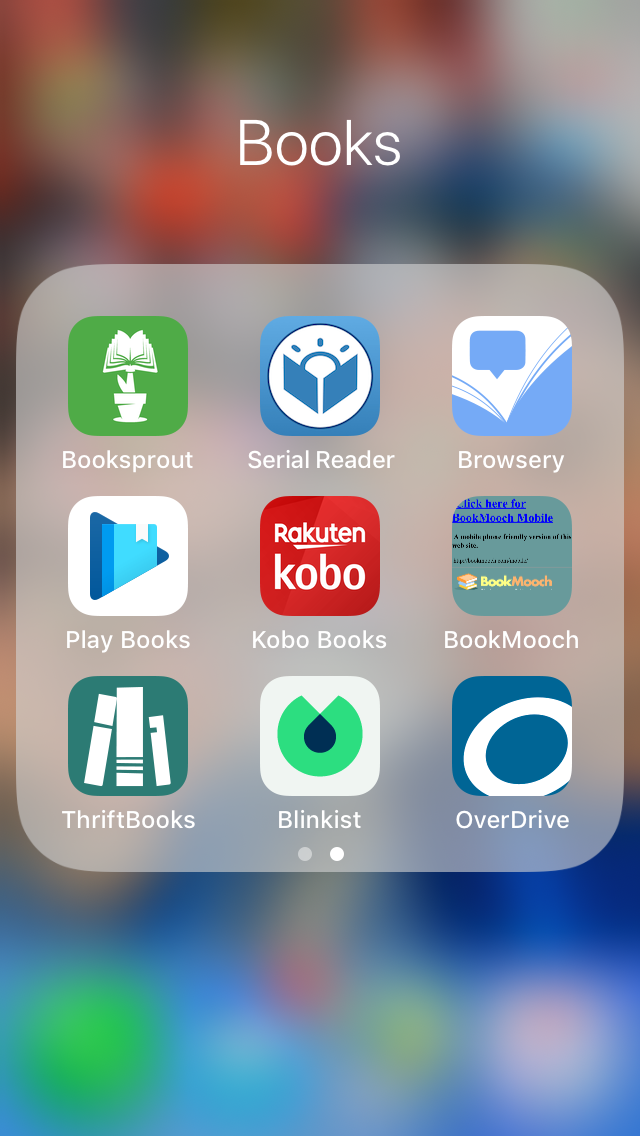Tap the folder page indicator dots
640x1136 pixels.
click(x=321, y=854)
